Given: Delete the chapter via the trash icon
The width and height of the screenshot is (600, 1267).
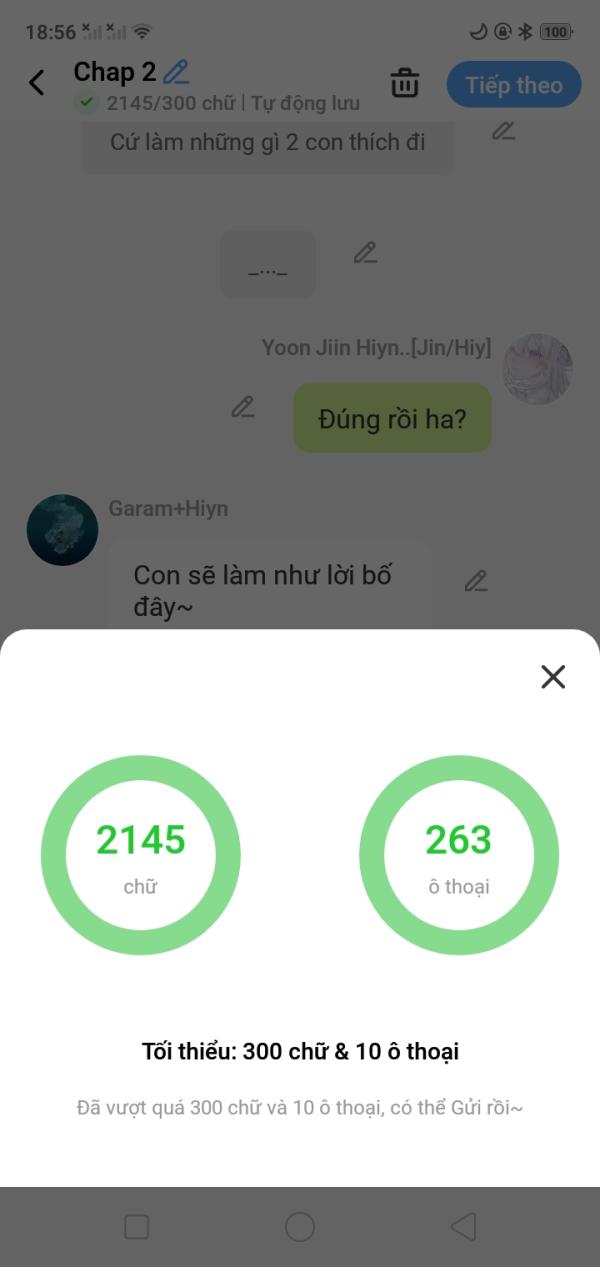Looking at the screenshot, I should coord(405,83).
